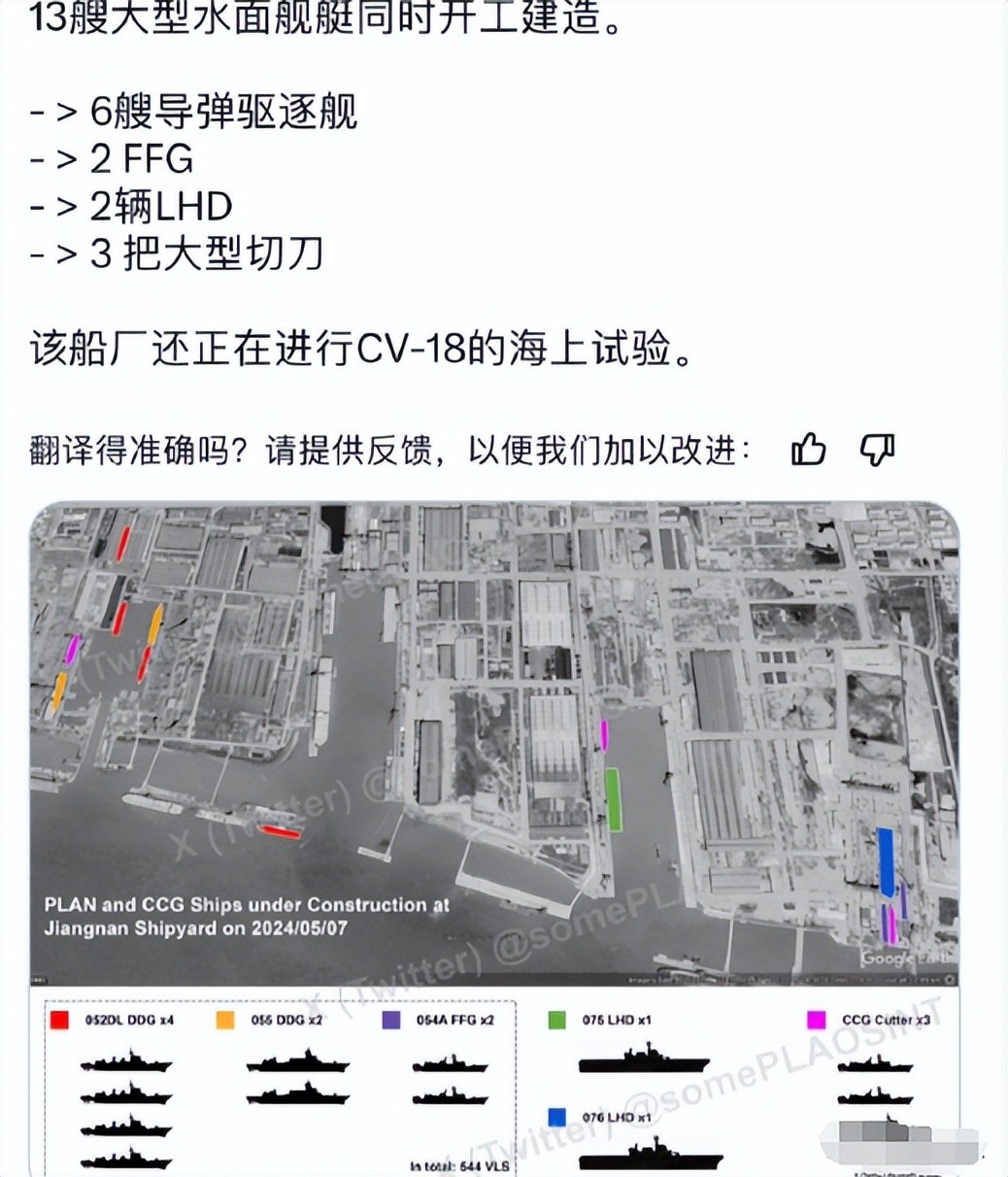Image resolution: width=1008 pixels, height=1177 pixels.
Task: Open the Jiangnan Shipyard satellite image
Action: pos(493,743)
